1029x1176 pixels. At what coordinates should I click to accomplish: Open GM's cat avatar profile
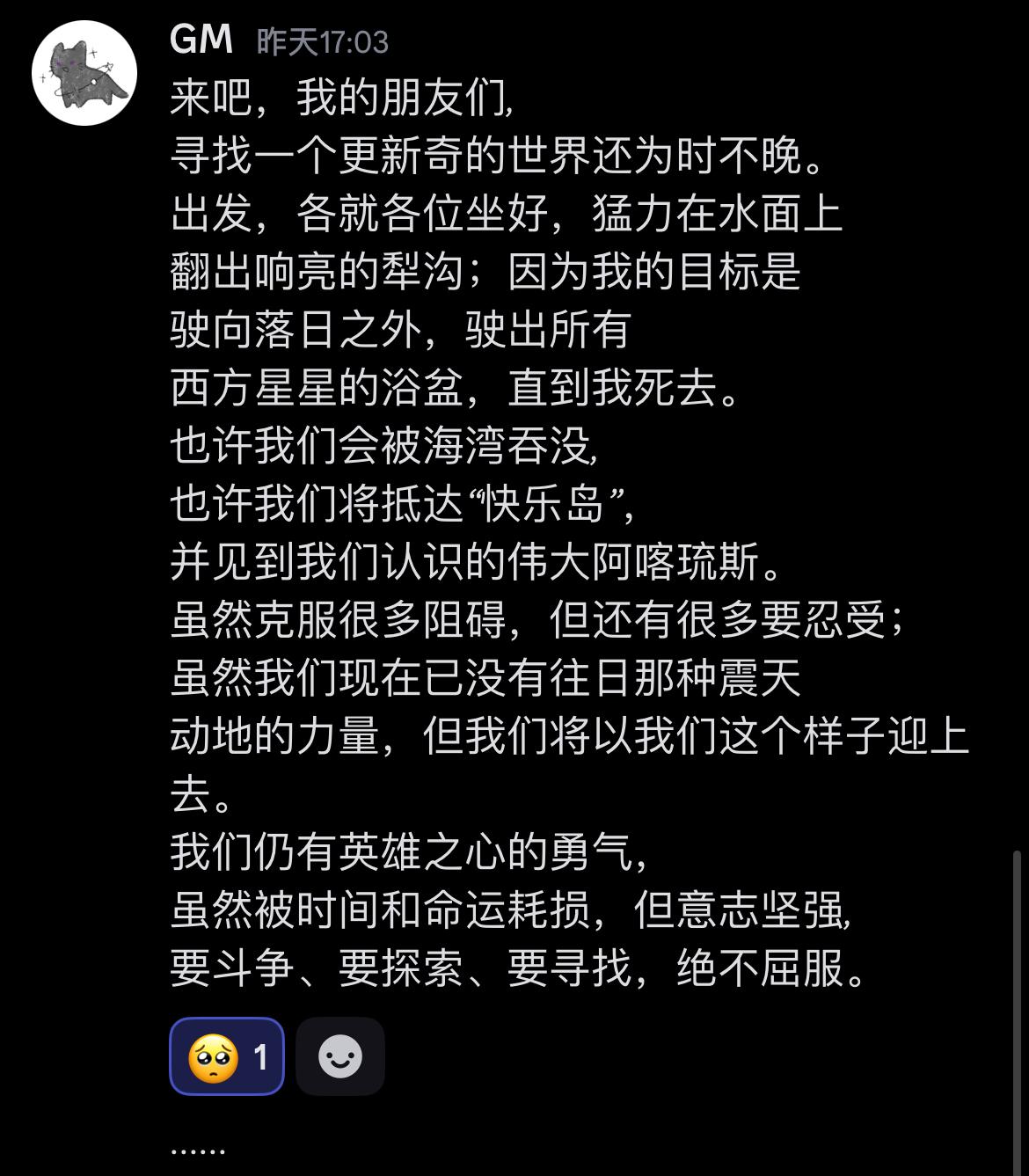point(84,73)
